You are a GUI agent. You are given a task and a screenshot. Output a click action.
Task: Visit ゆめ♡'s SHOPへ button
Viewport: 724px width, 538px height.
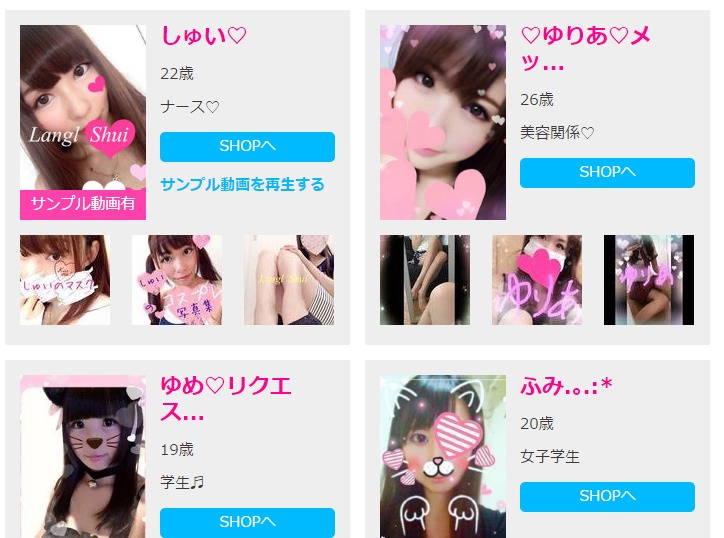[x=247, y=522]
